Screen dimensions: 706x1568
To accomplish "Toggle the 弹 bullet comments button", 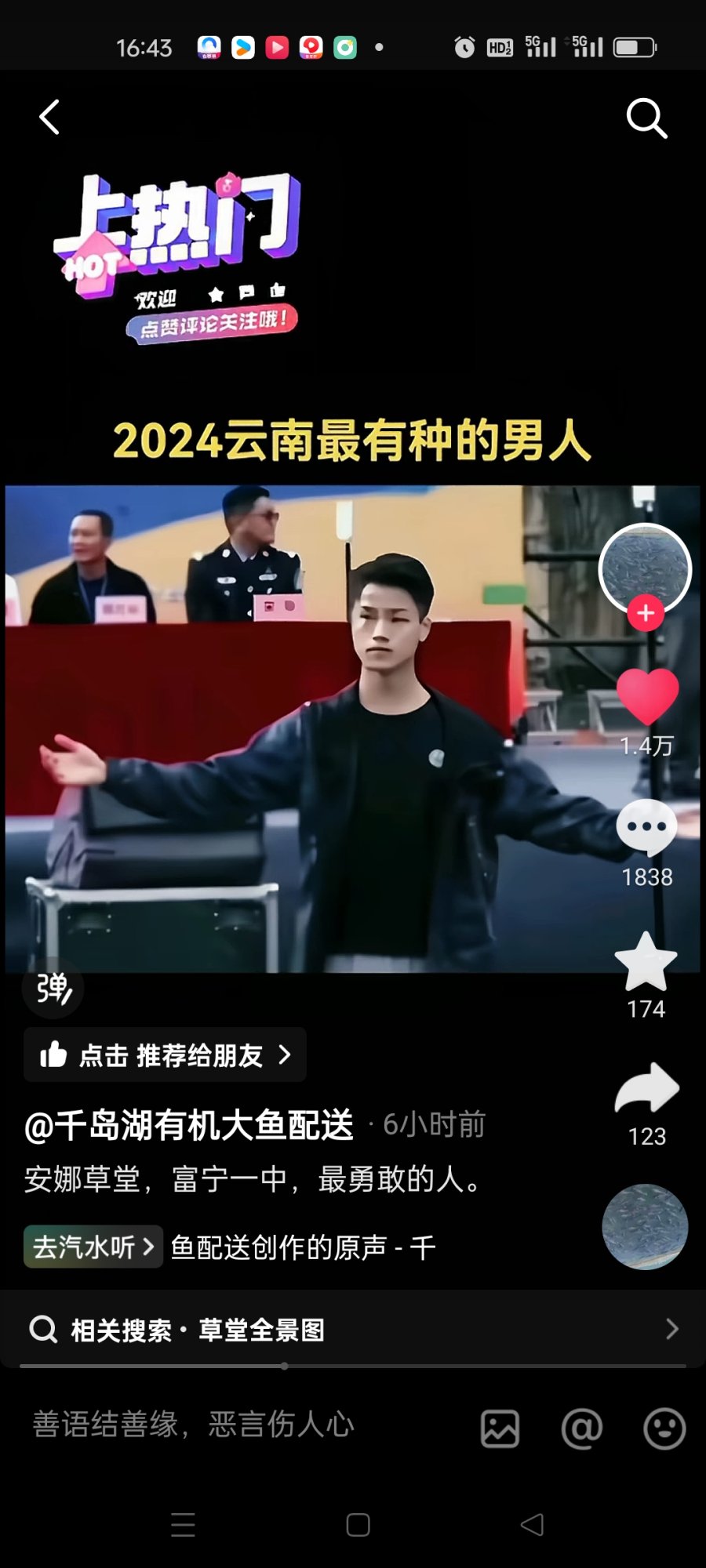I will [x=53, y=988].
